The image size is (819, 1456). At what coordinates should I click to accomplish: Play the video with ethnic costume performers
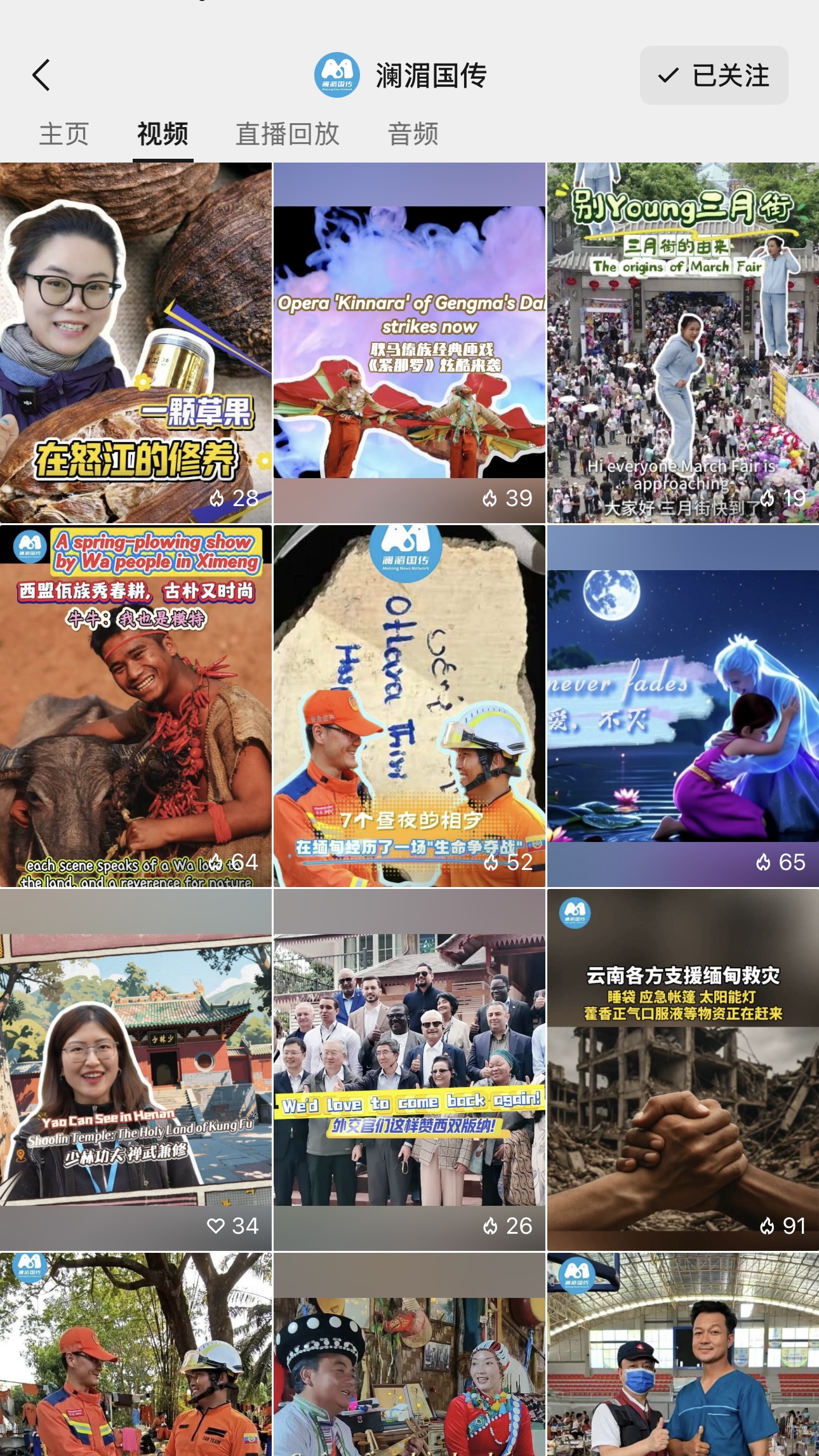(x=409, y=1356)
